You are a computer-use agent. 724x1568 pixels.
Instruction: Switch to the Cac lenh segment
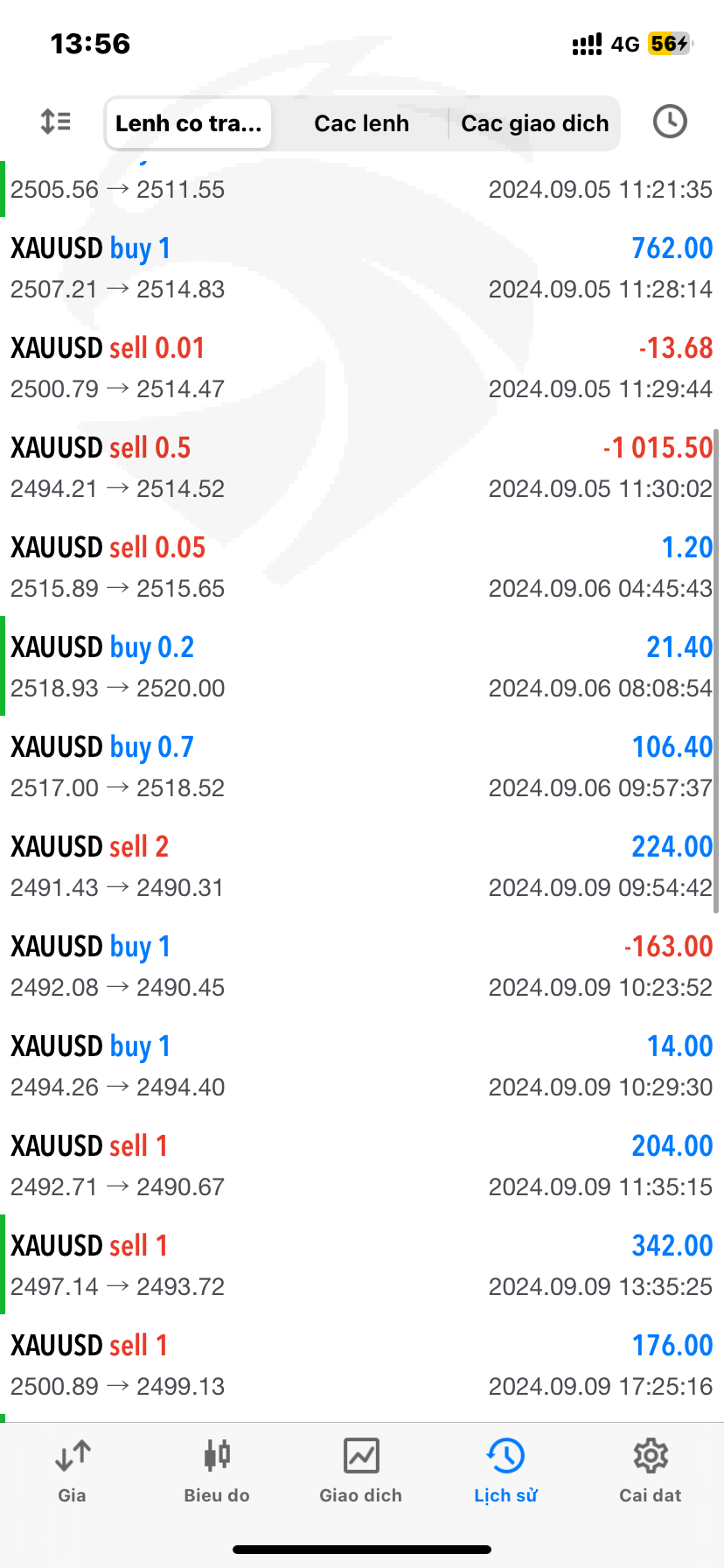361,123
